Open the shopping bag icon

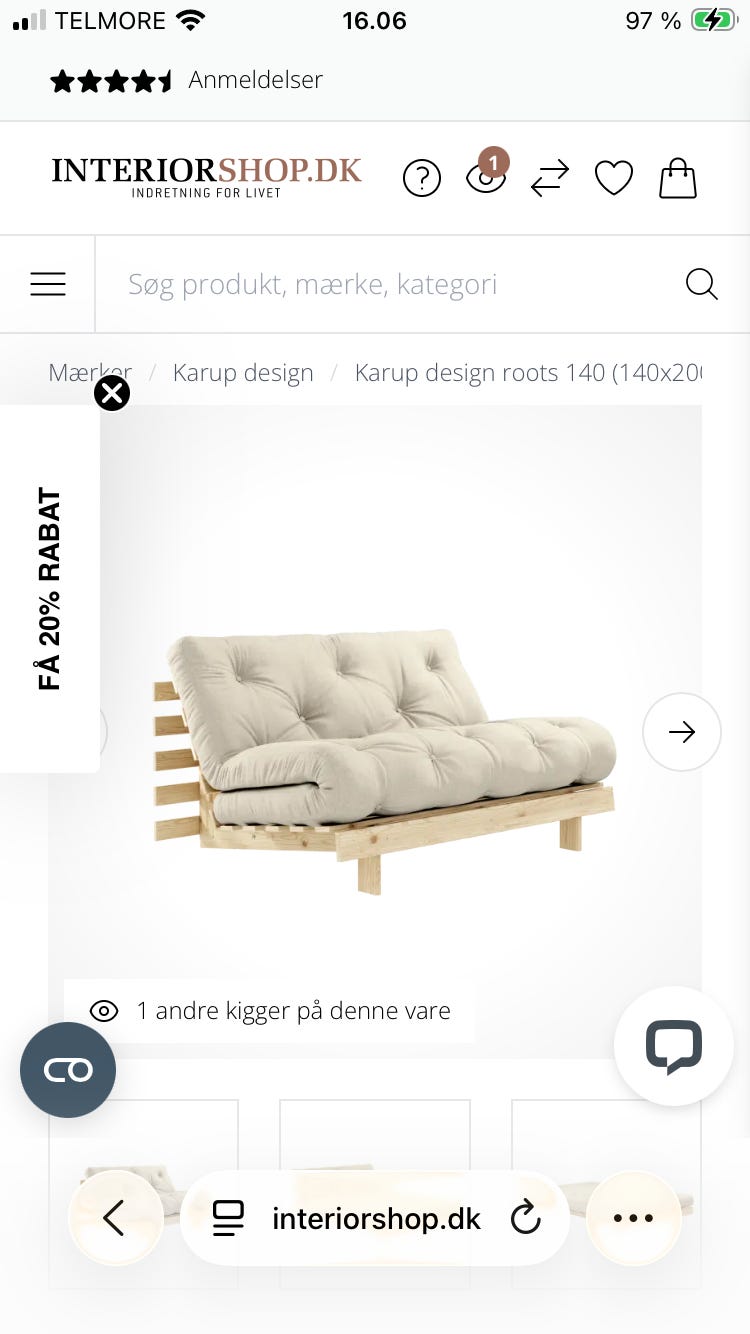coord(678,178)
